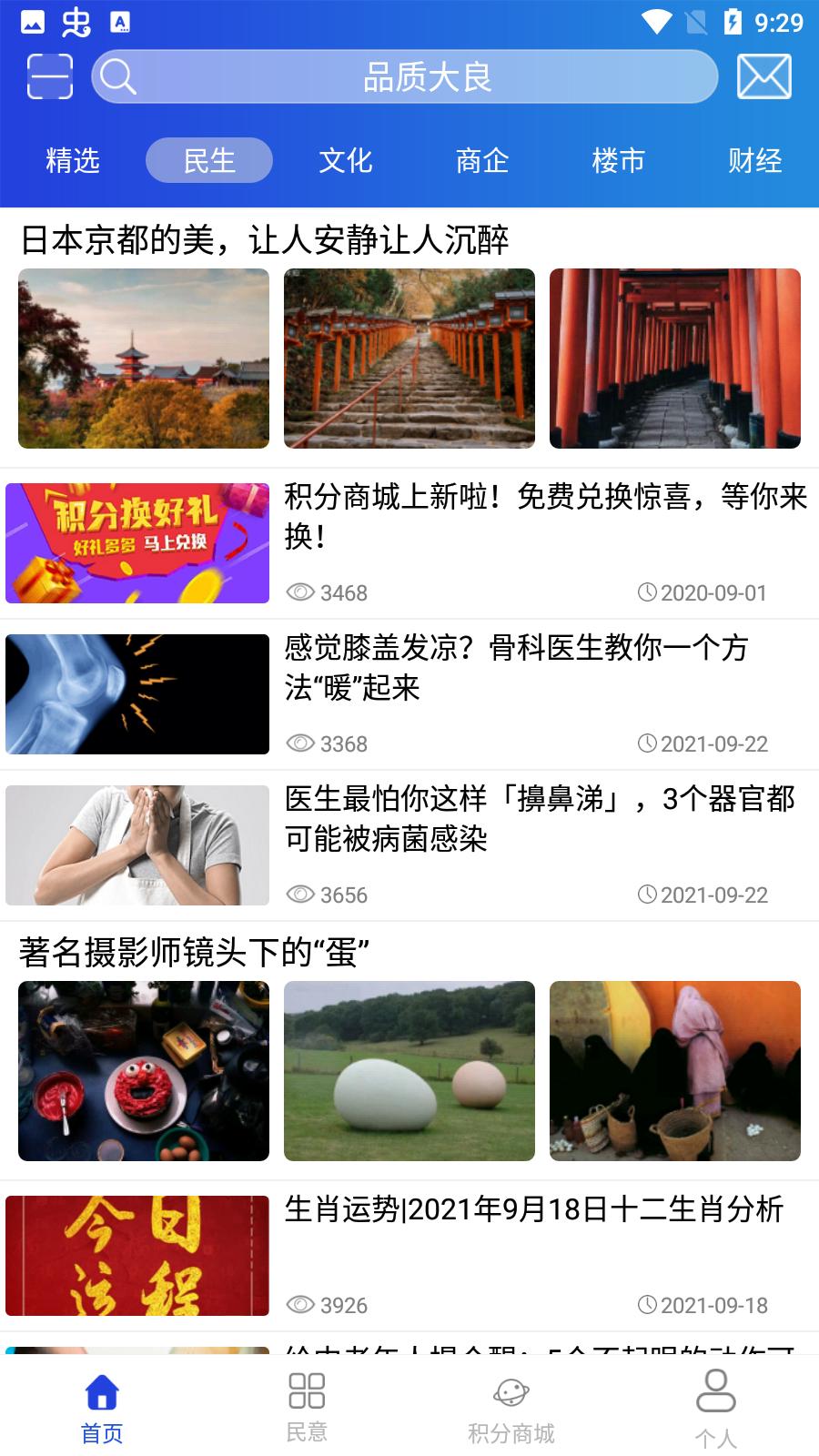The width and height of the screenshot is (819, 1456).
Task: Click the knee X-ray article thumbnail
Action: click(136, 693)
